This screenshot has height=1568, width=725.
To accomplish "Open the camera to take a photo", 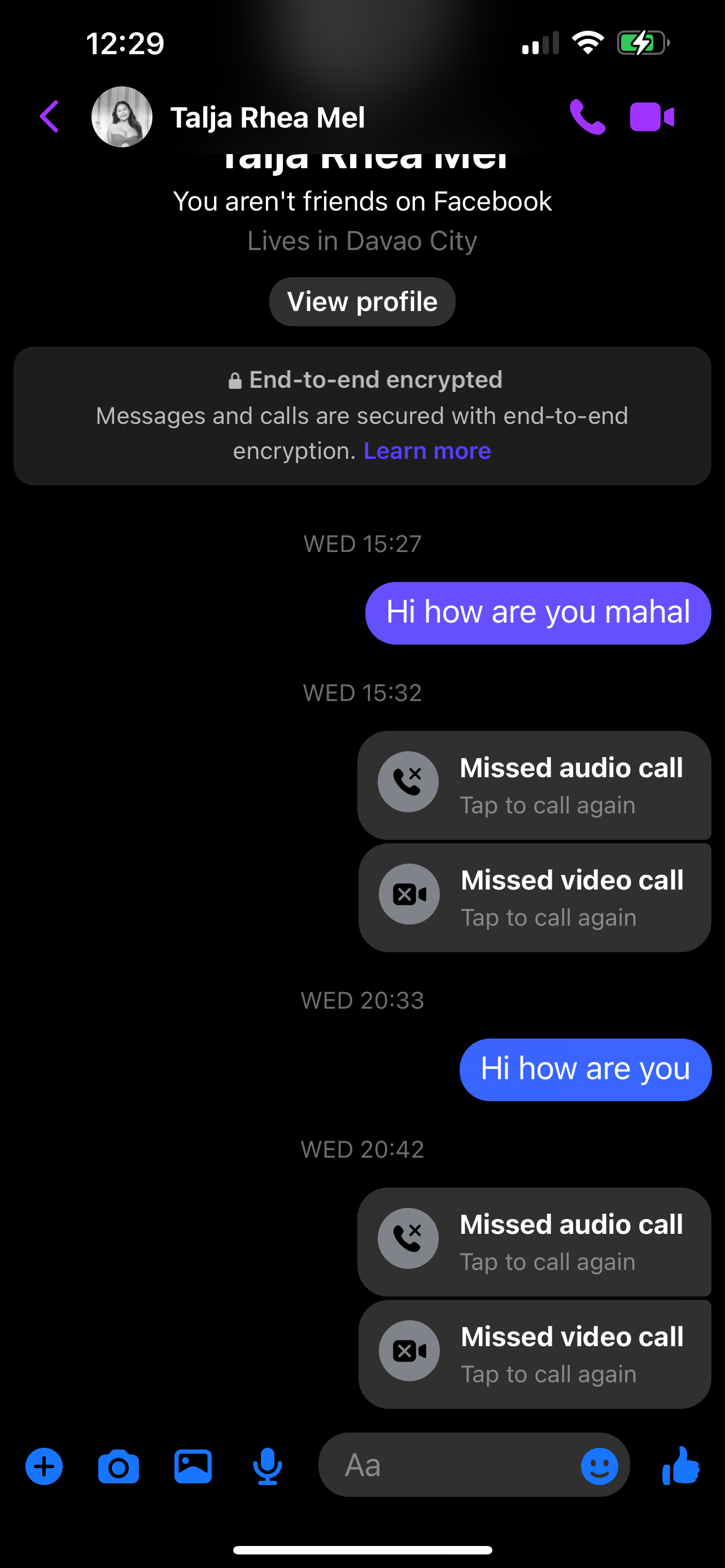I will (x=118, y=1466).
